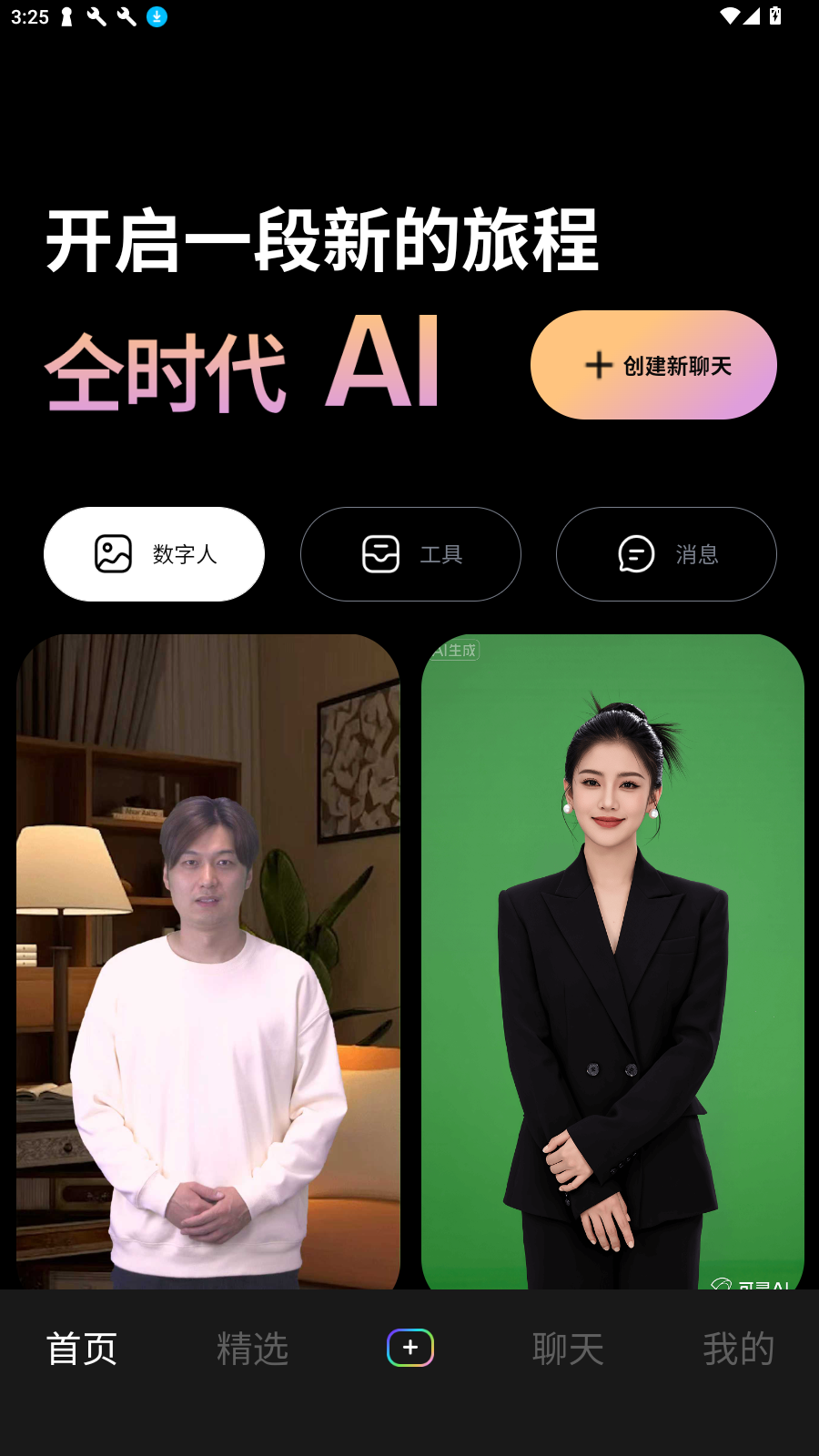
Task: Tap the 创建新聊天 button
Action: [x=653, y=365]
